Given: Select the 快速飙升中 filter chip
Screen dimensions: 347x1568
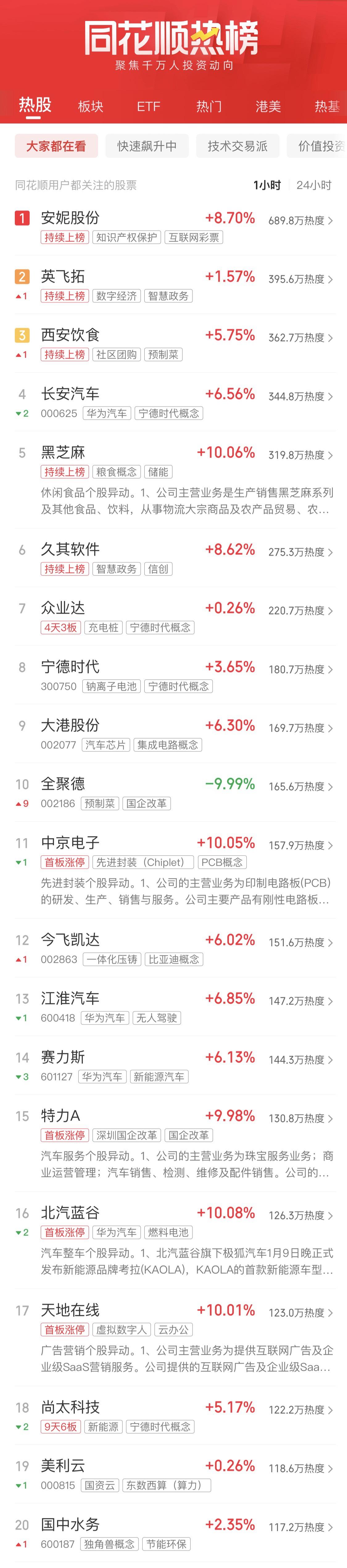Looking at the screenshot, I should point(147,146).
